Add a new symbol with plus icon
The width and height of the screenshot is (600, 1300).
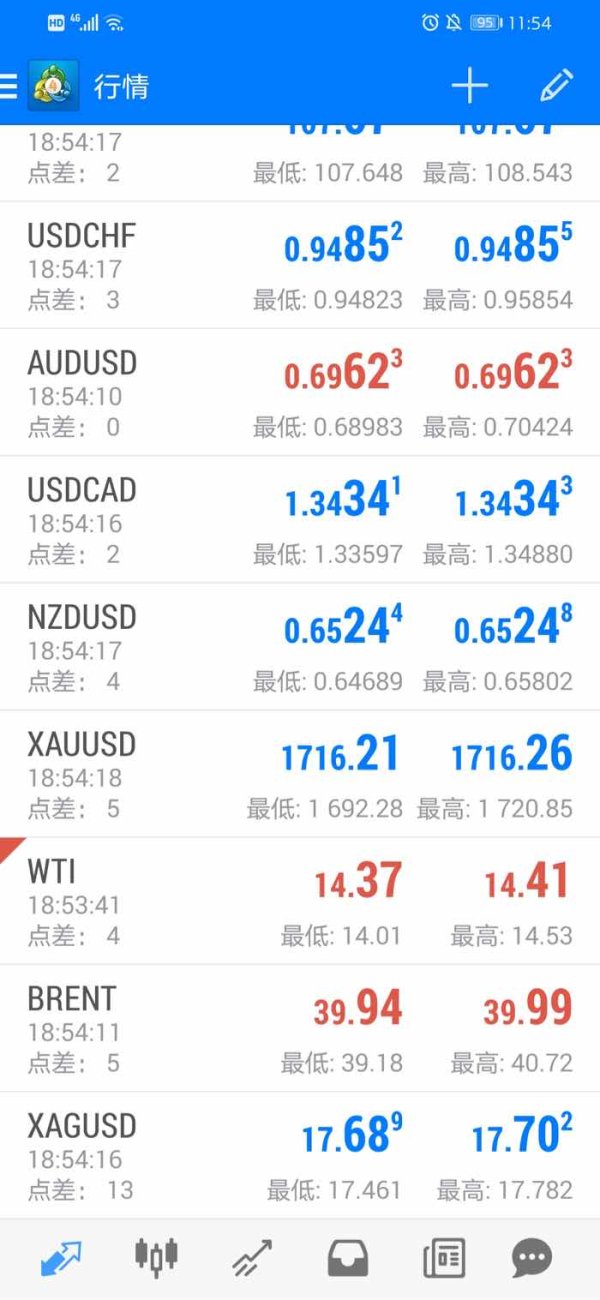pyautogui.click(x=469, y=86)
